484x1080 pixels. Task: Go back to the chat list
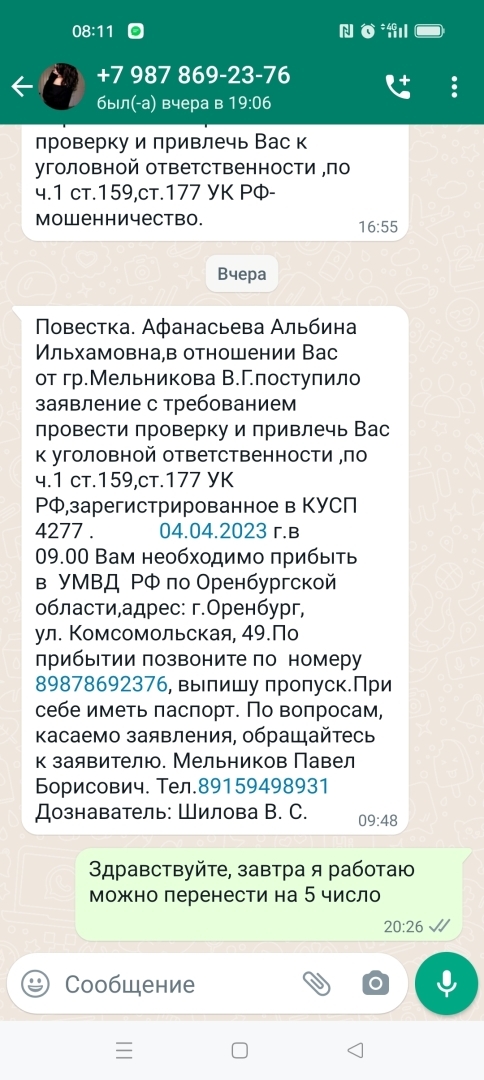click(21, 87)
